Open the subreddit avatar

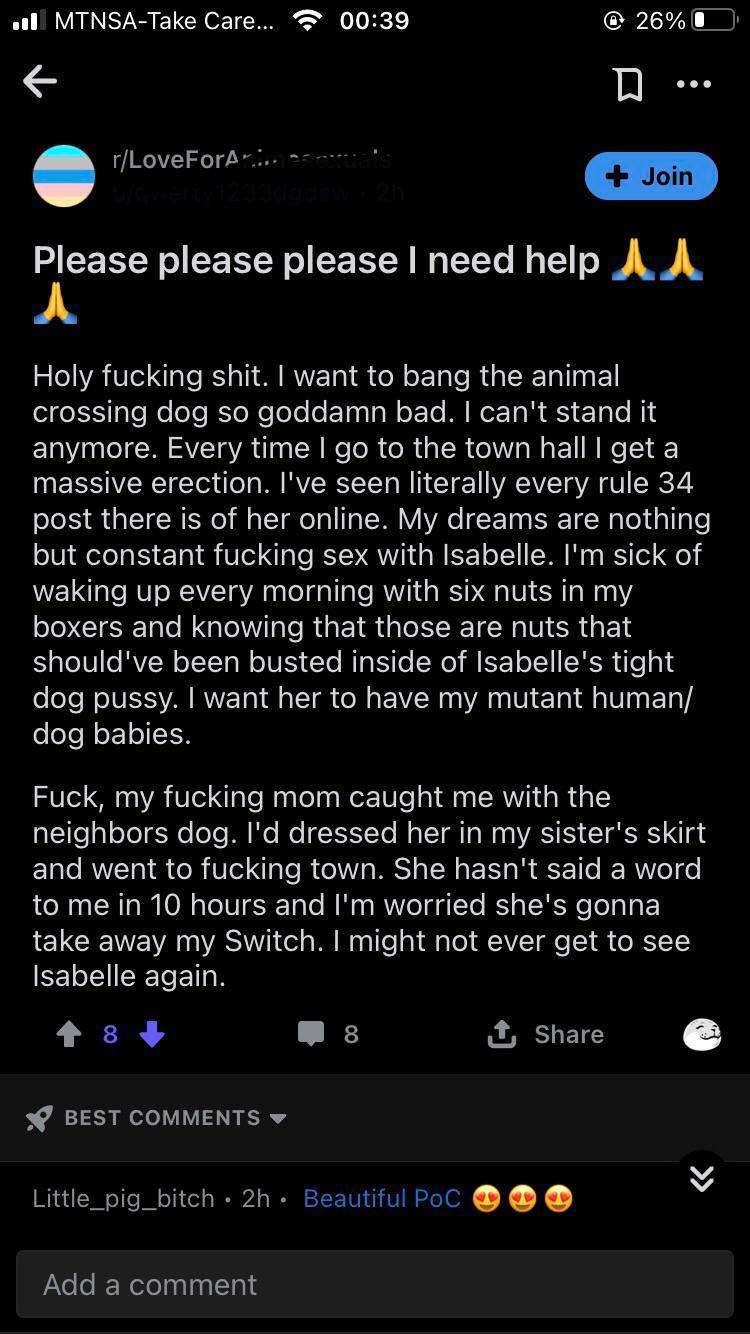pyautogui.click(x=64, y=176)
